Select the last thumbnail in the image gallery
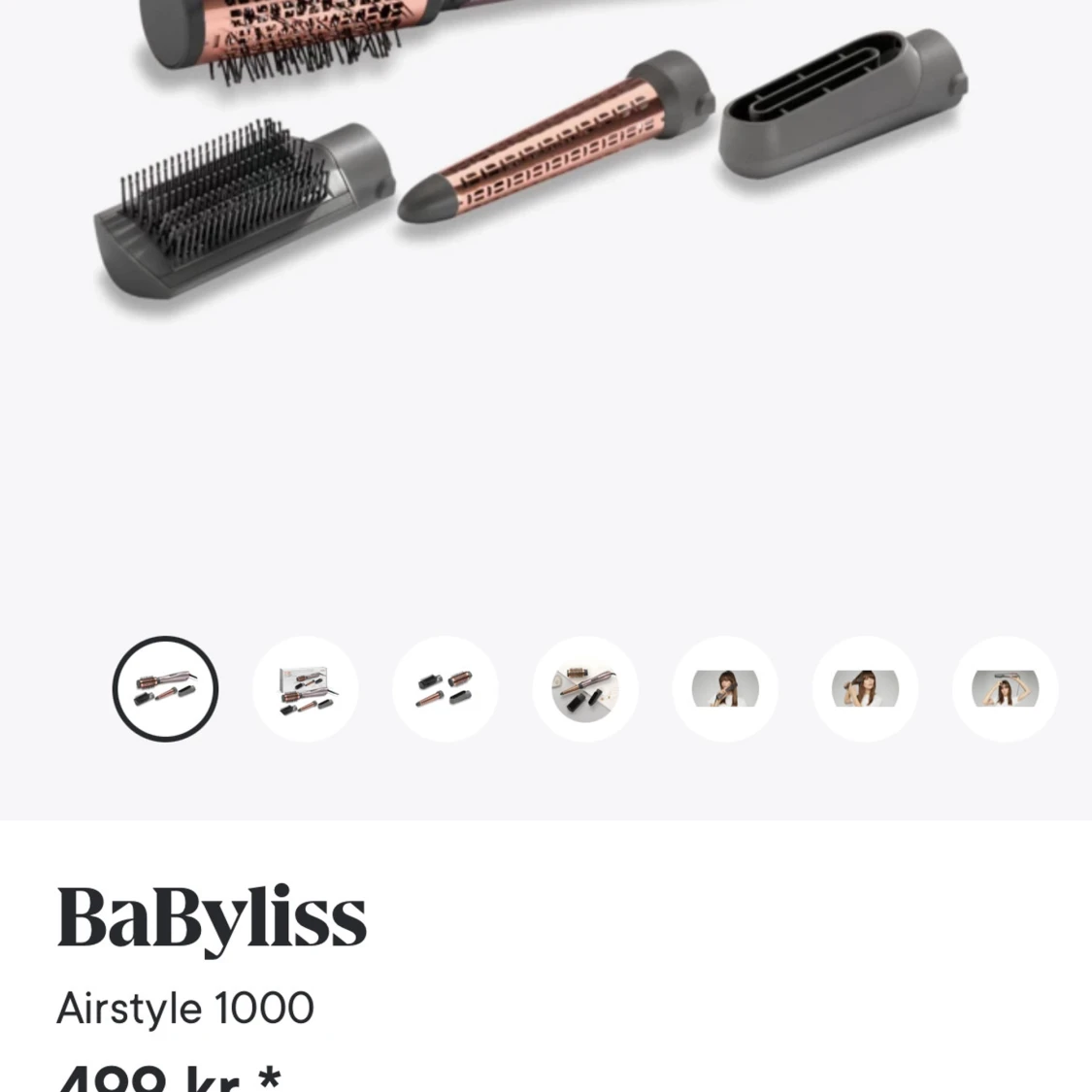The height and width of the screenshot is (1092, 1092). [x=1005, y=689]
